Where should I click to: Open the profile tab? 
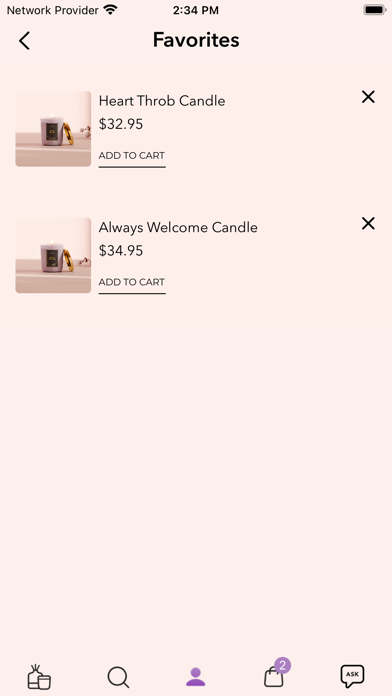[x=196, y=677]
